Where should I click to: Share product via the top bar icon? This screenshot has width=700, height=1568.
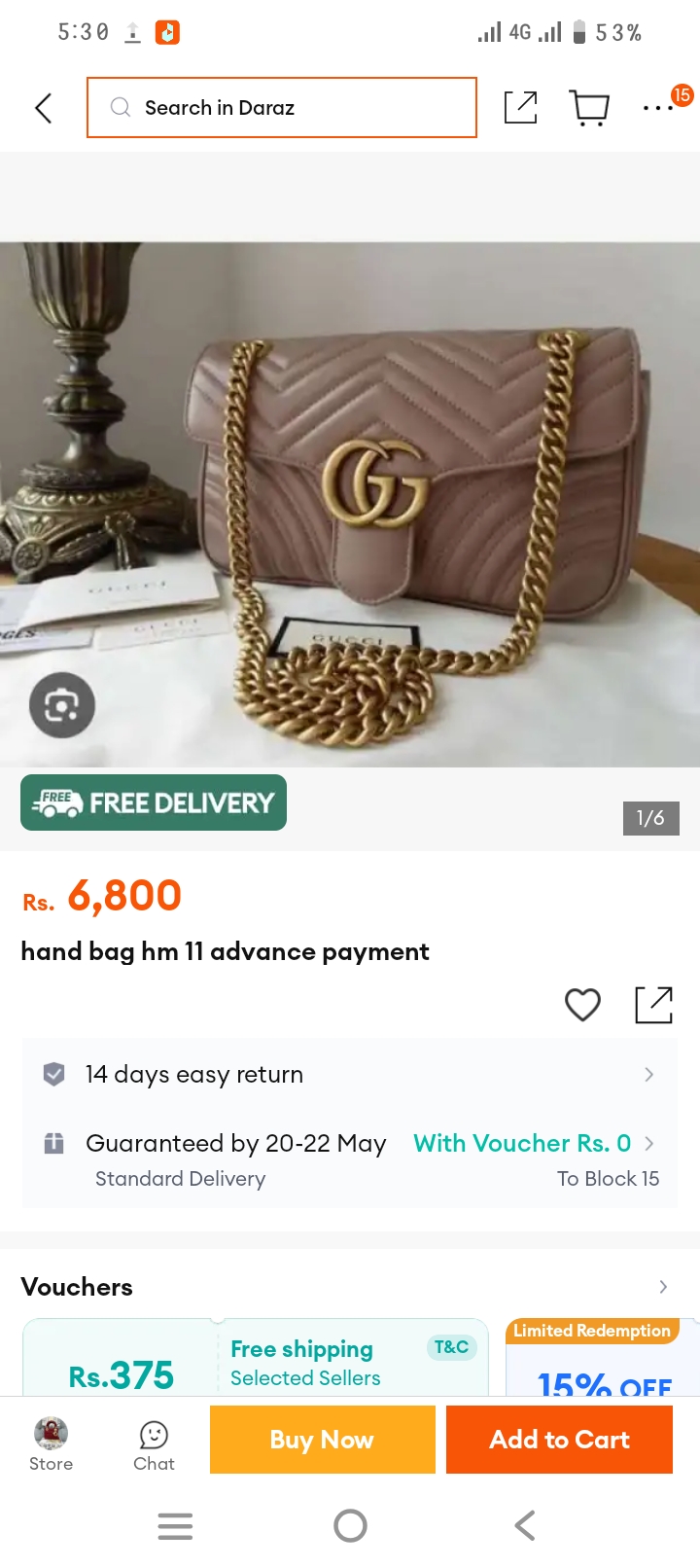[x=521, y=107]
